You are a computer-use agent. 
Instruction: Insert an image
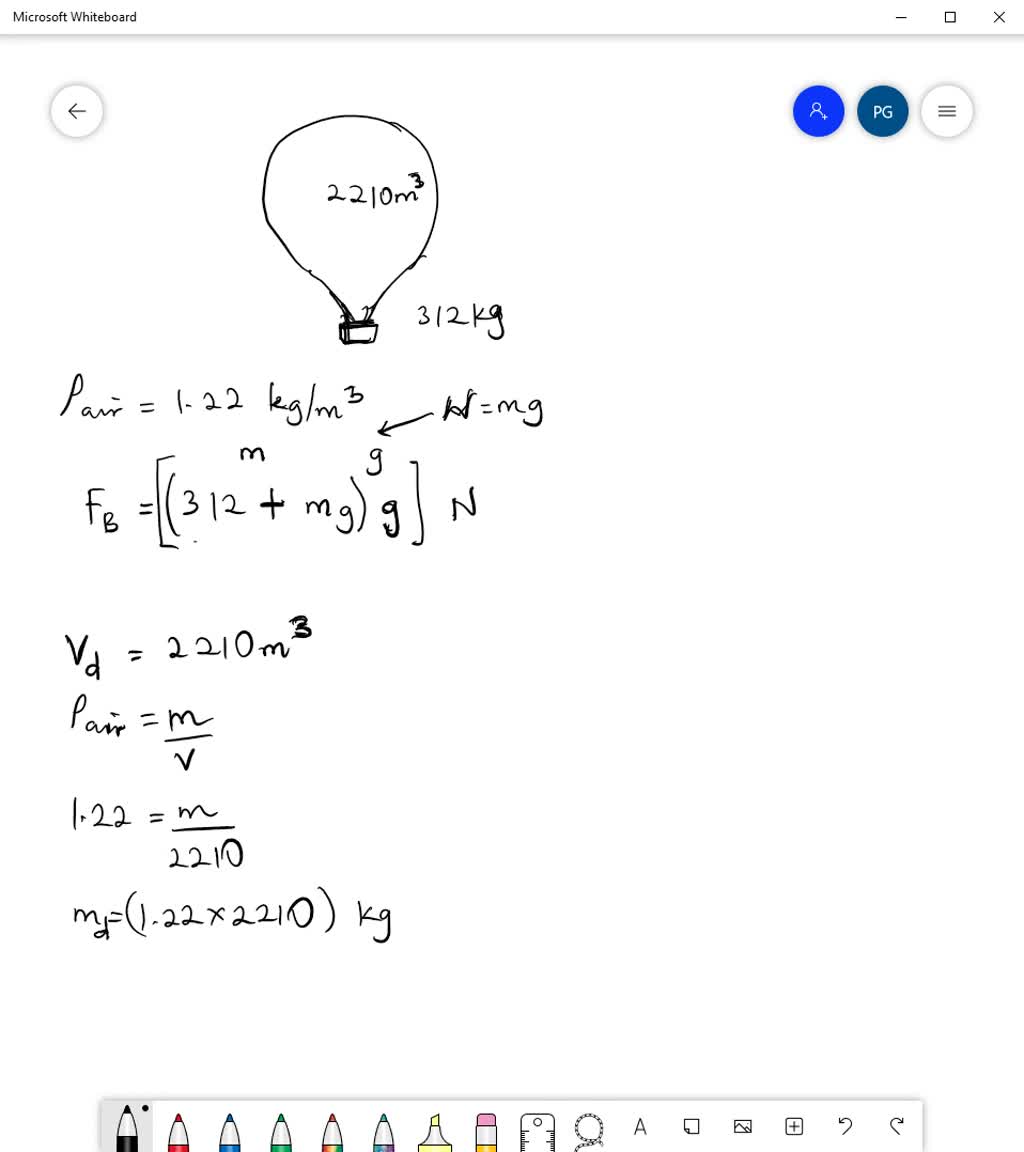pos(743,1127)
